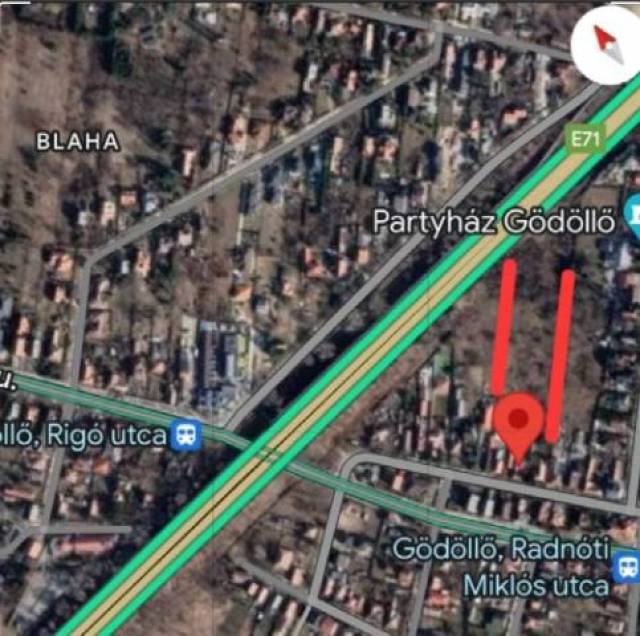Select the Radnóti Miklós utca bus stop
Image resolution: width=640 pixels, height=636 pixels.
coord(627,565)
